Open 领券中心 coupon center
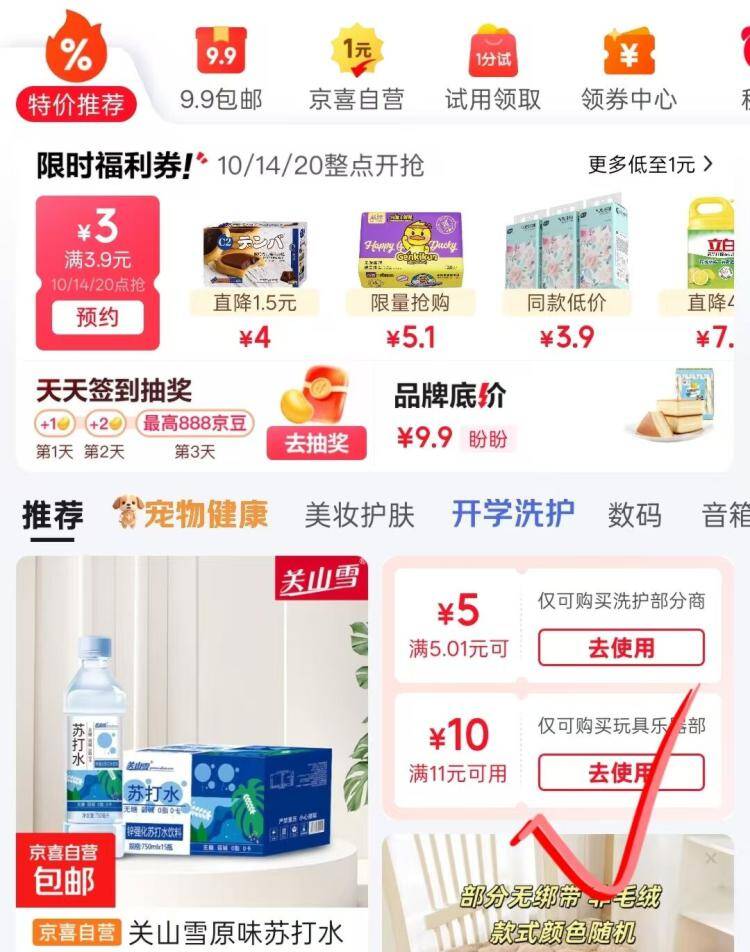 pyautogui.click(x=628, y=70)
